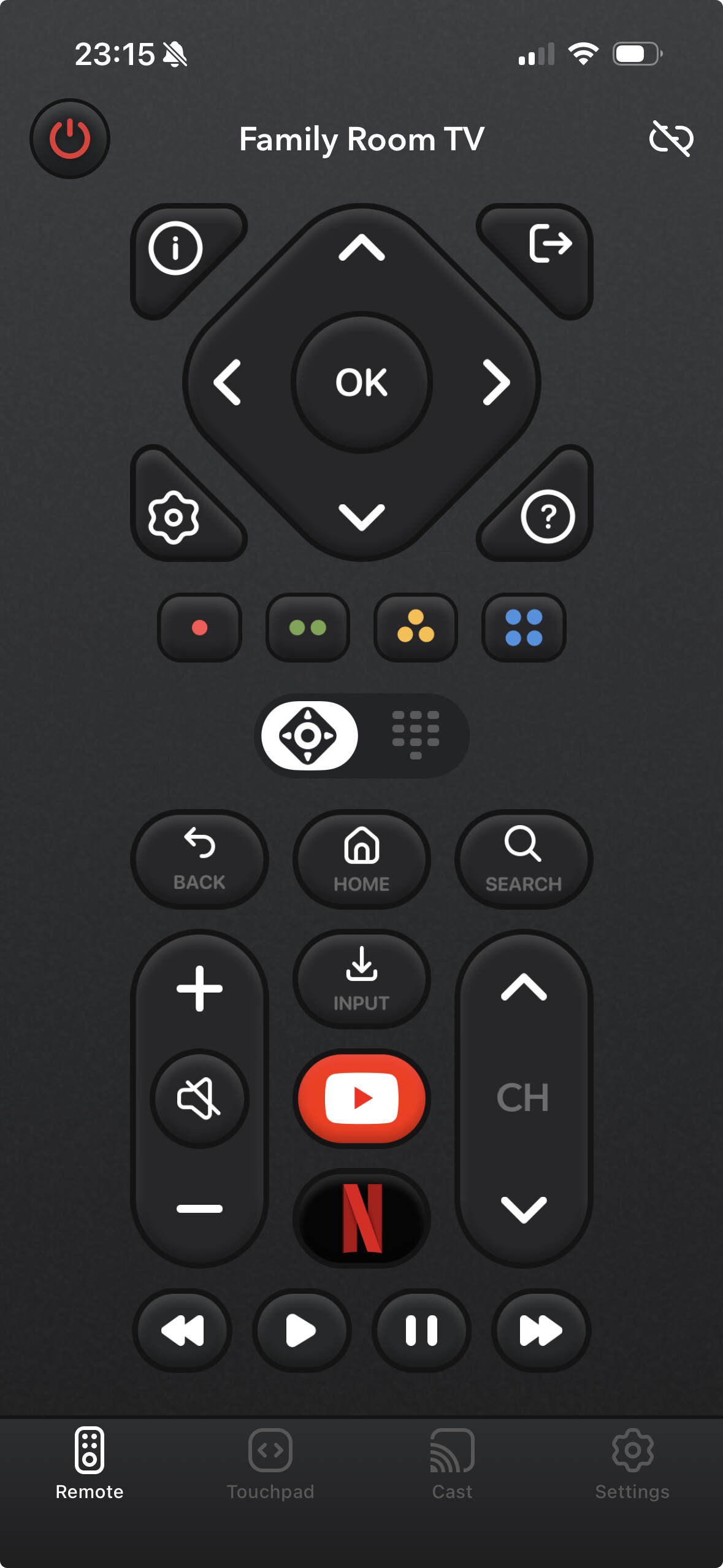The width and height of the screenshot is (723, 1568).
Task: Open the Cast tab
Action: pyautogui.click(x=452, y=1463)
